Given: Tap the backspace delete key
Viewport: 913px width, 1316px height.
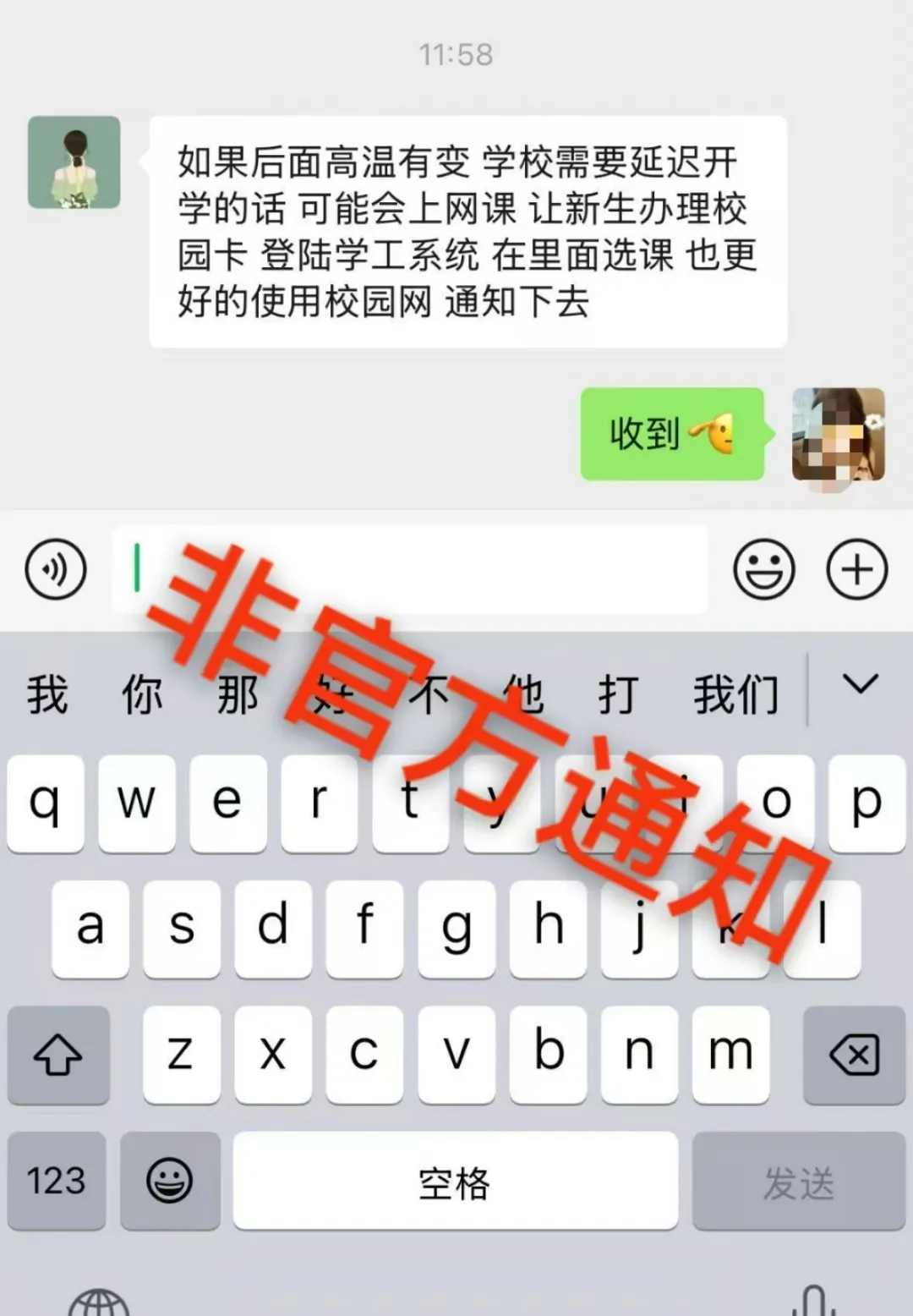Looking at the screenshot, I should pos(854,1055).
